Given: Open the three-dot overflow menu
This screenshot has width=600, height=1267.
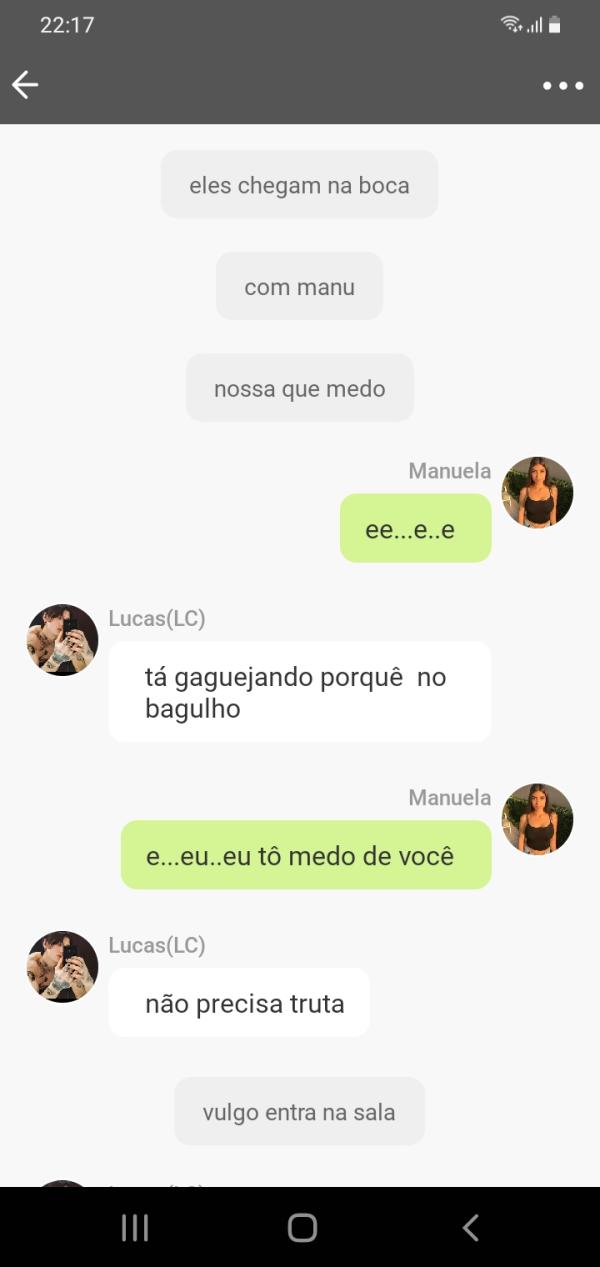Looking at the screenshot, I should (563, 86).
